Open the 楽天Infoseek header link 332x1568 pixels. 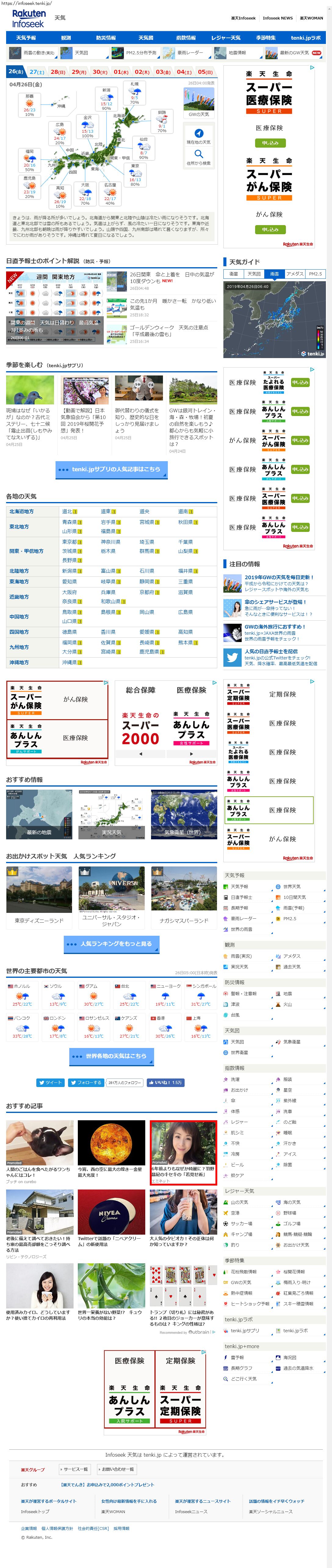[243, 18]
